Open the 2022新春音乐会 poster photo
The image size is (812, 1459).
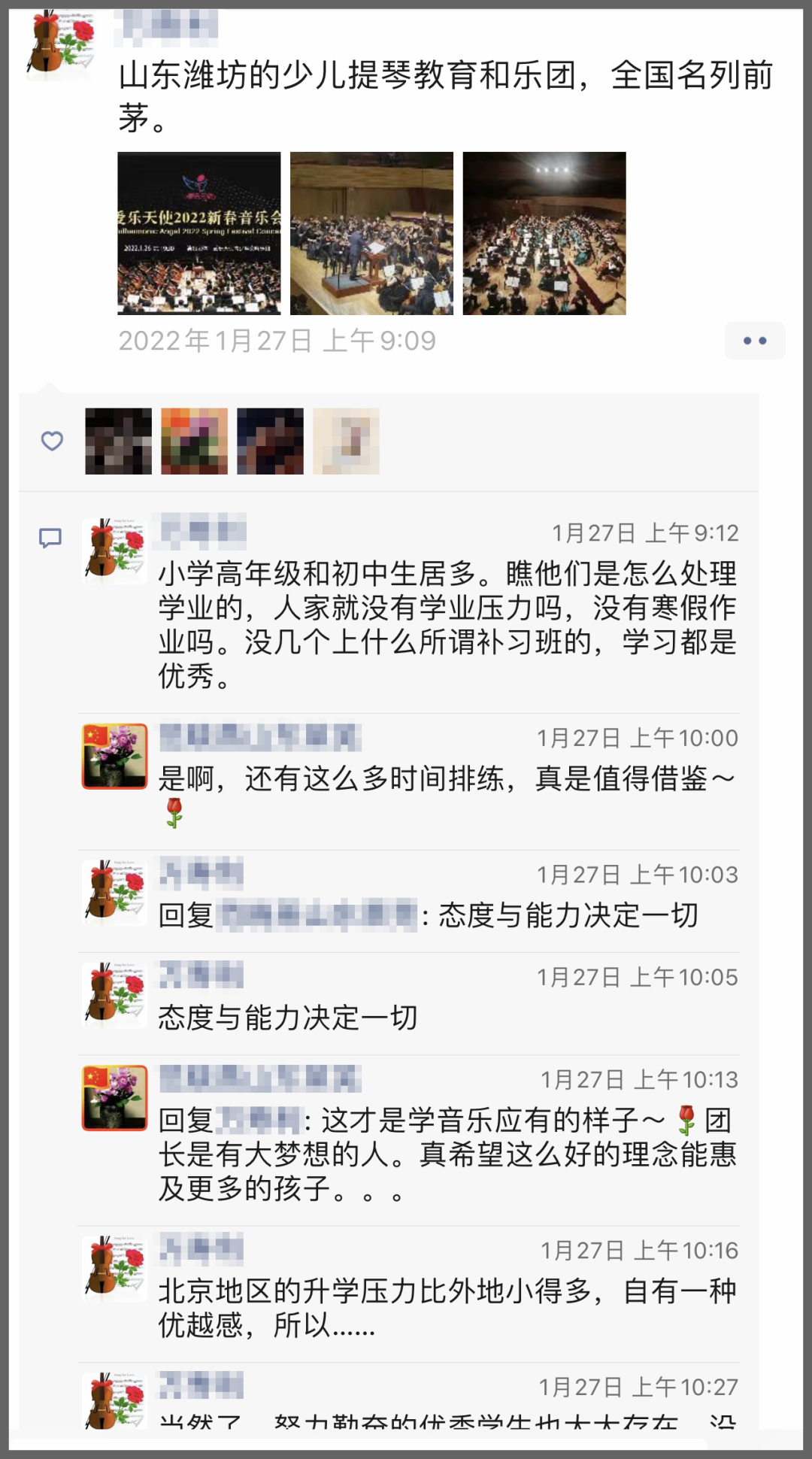[x=199, y=233]
